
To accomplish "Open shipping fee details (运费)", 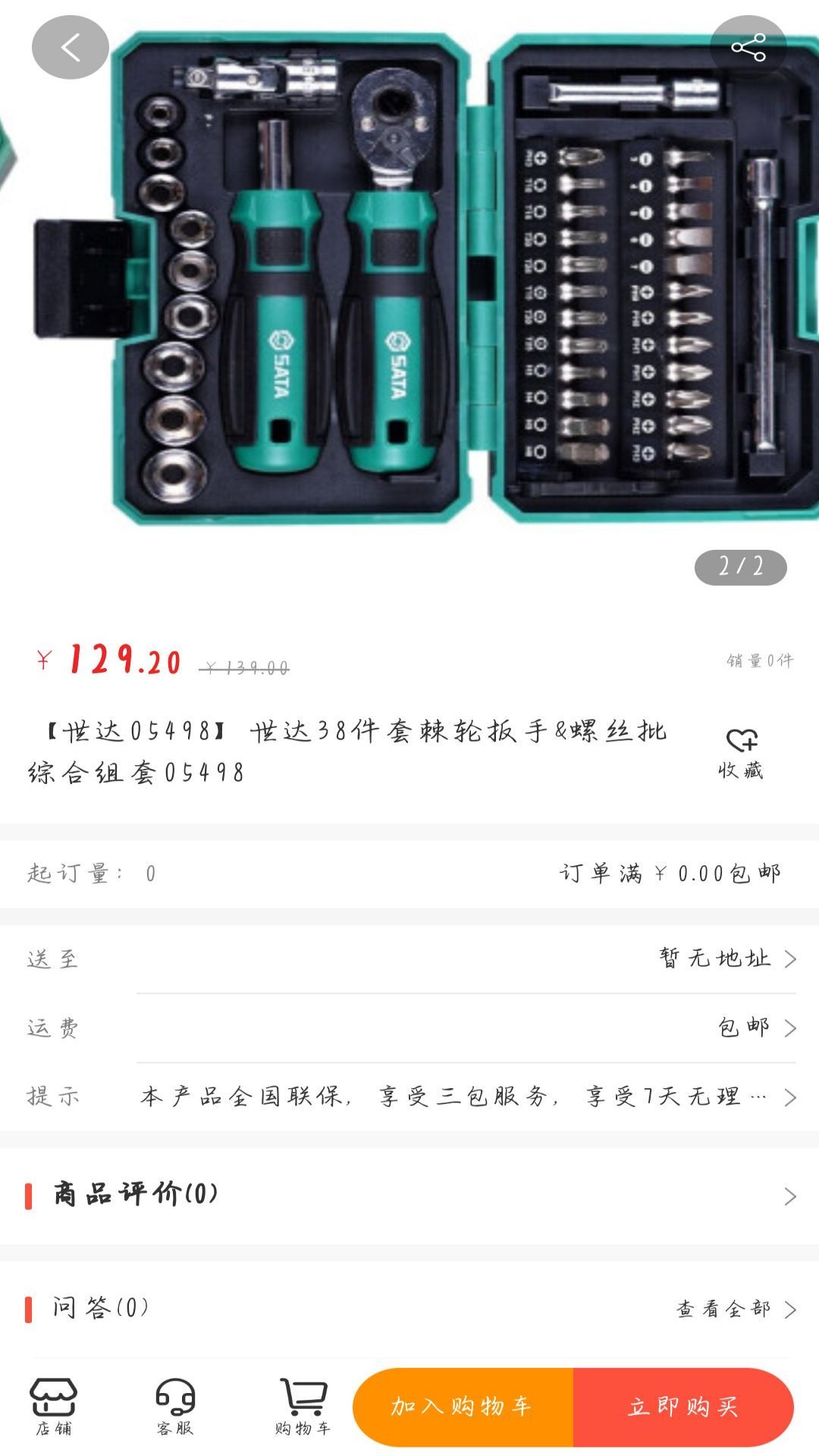I will click(x=409, y=1028).
